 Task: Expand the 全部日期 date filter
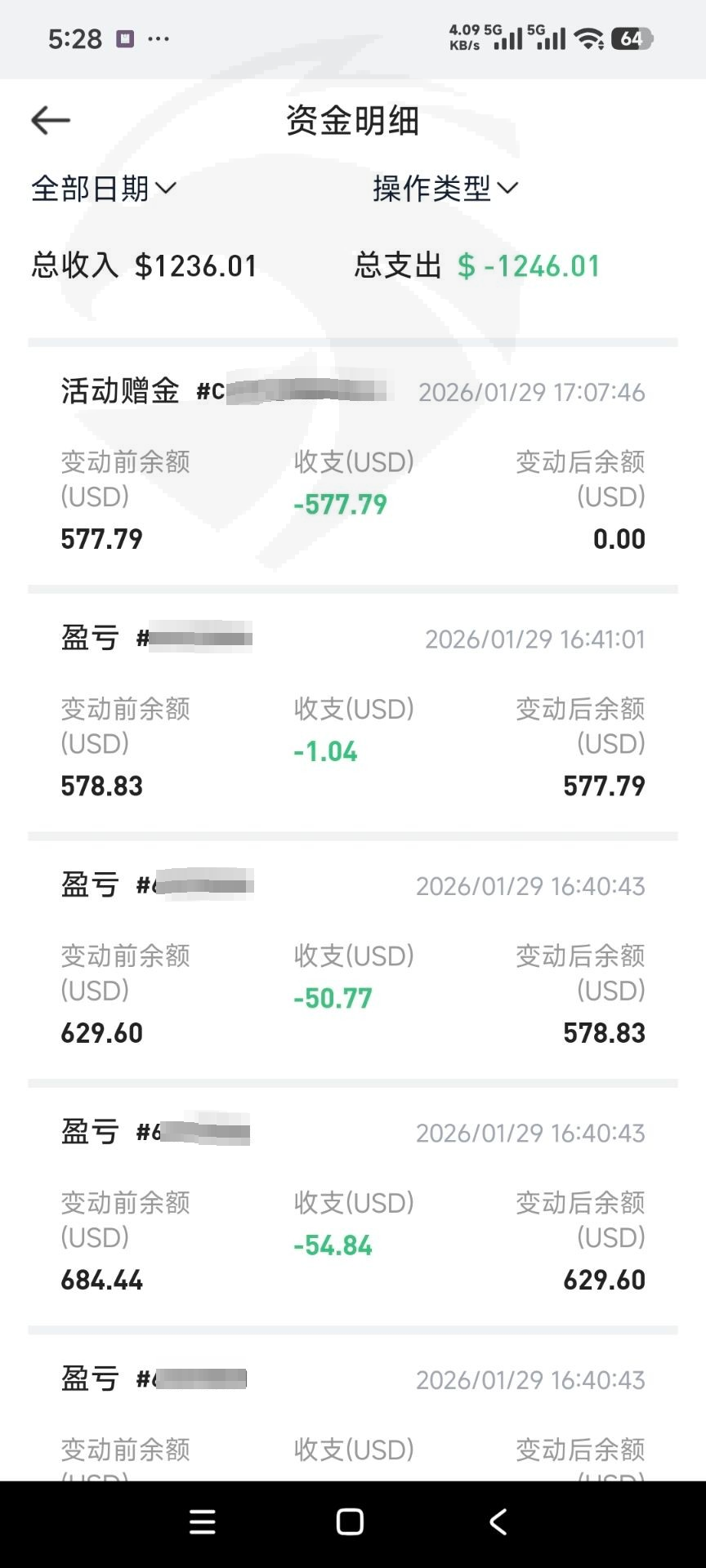point(104,189)
